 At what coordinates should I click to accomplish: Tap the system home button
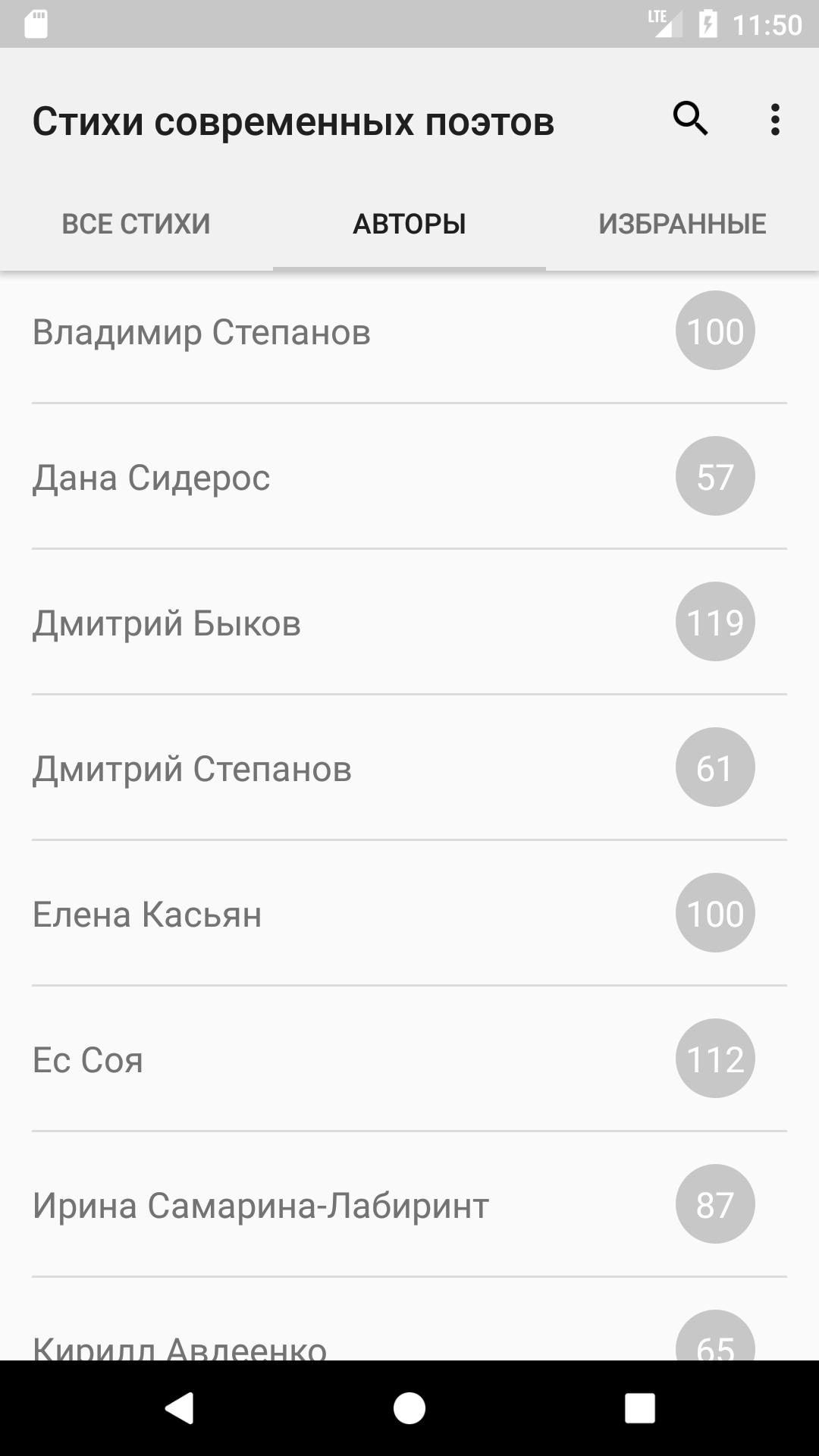tap(409, 1408)
